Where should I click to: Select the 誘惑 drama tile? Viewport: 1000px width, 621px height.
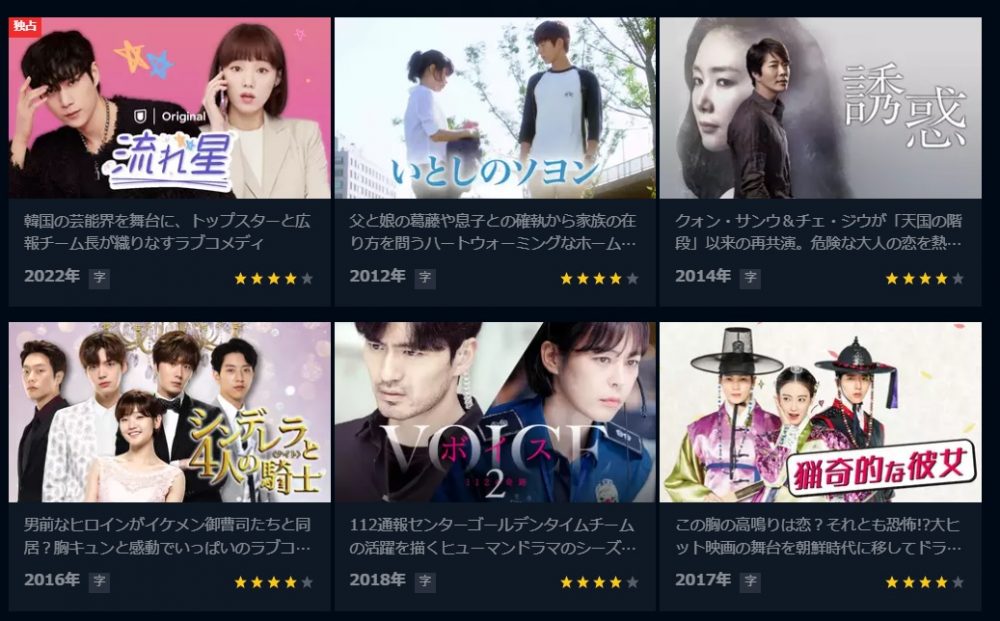[x=820, y=108]
